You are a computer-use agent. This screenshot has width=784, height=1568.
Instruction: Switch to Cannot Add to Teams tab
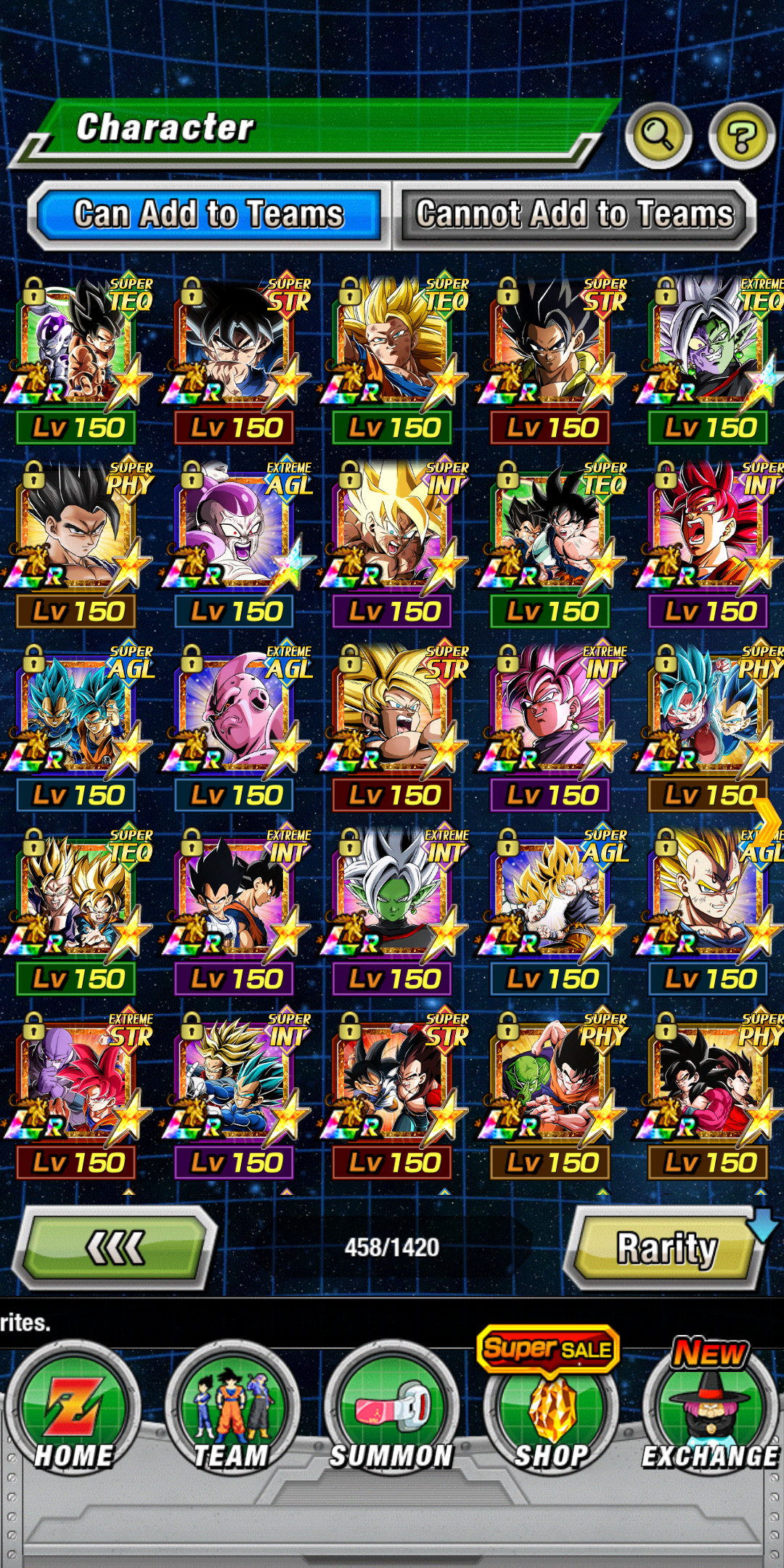click(574, 215)
